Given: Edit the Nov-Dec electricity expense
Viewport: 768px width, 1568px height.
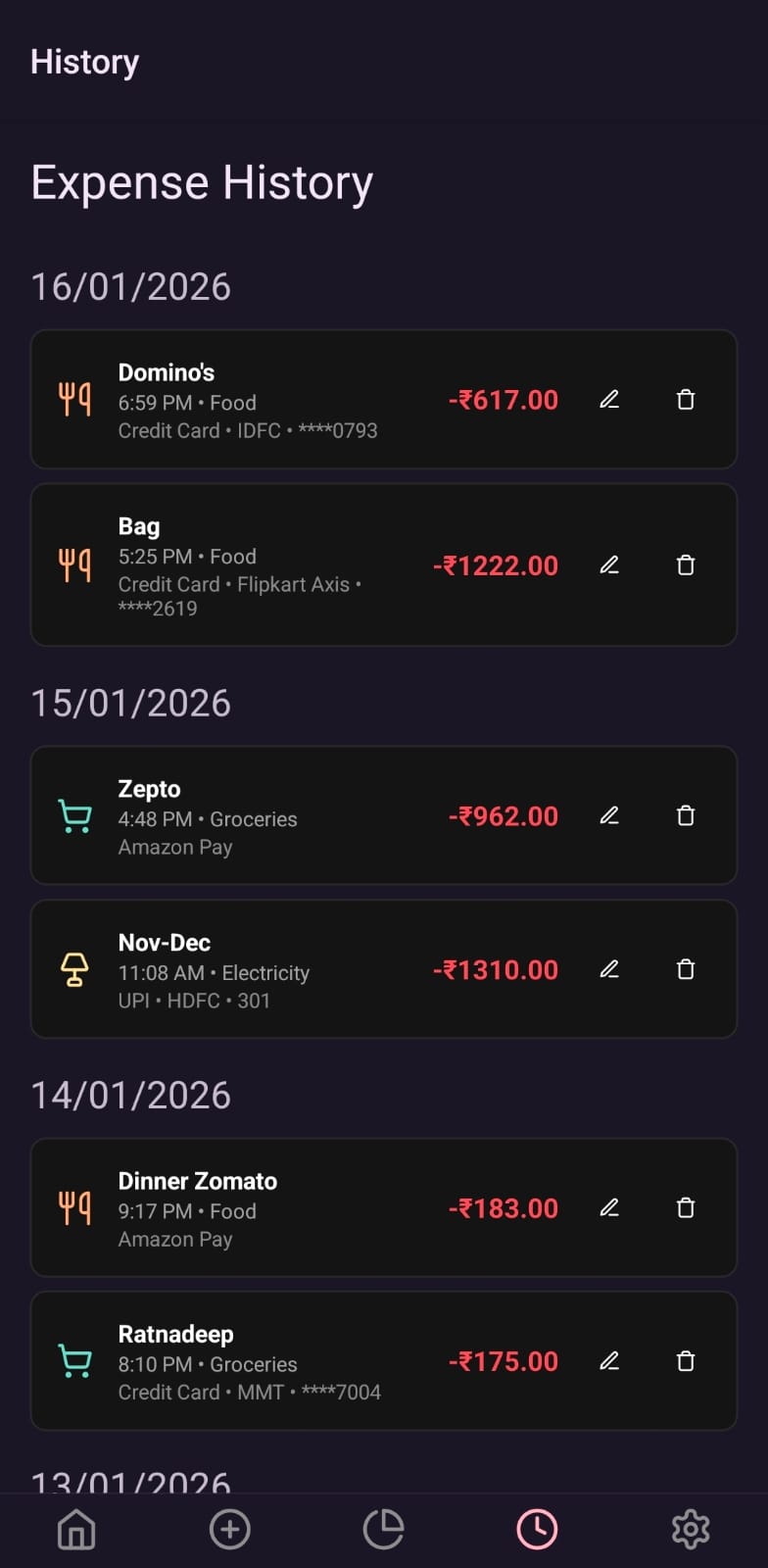Looking at the screenshot, I should pos(609,969).
